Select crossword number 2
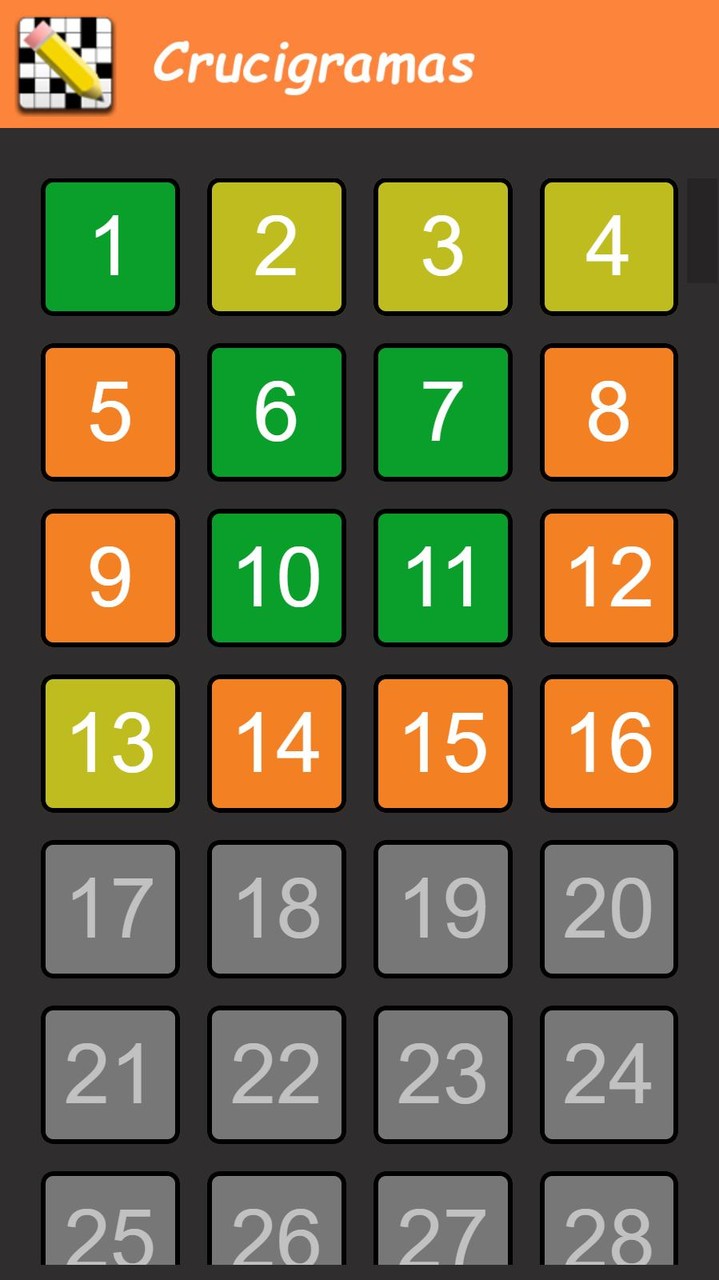Viewport: 719px width, 1280px height. (x=276, y=246)
